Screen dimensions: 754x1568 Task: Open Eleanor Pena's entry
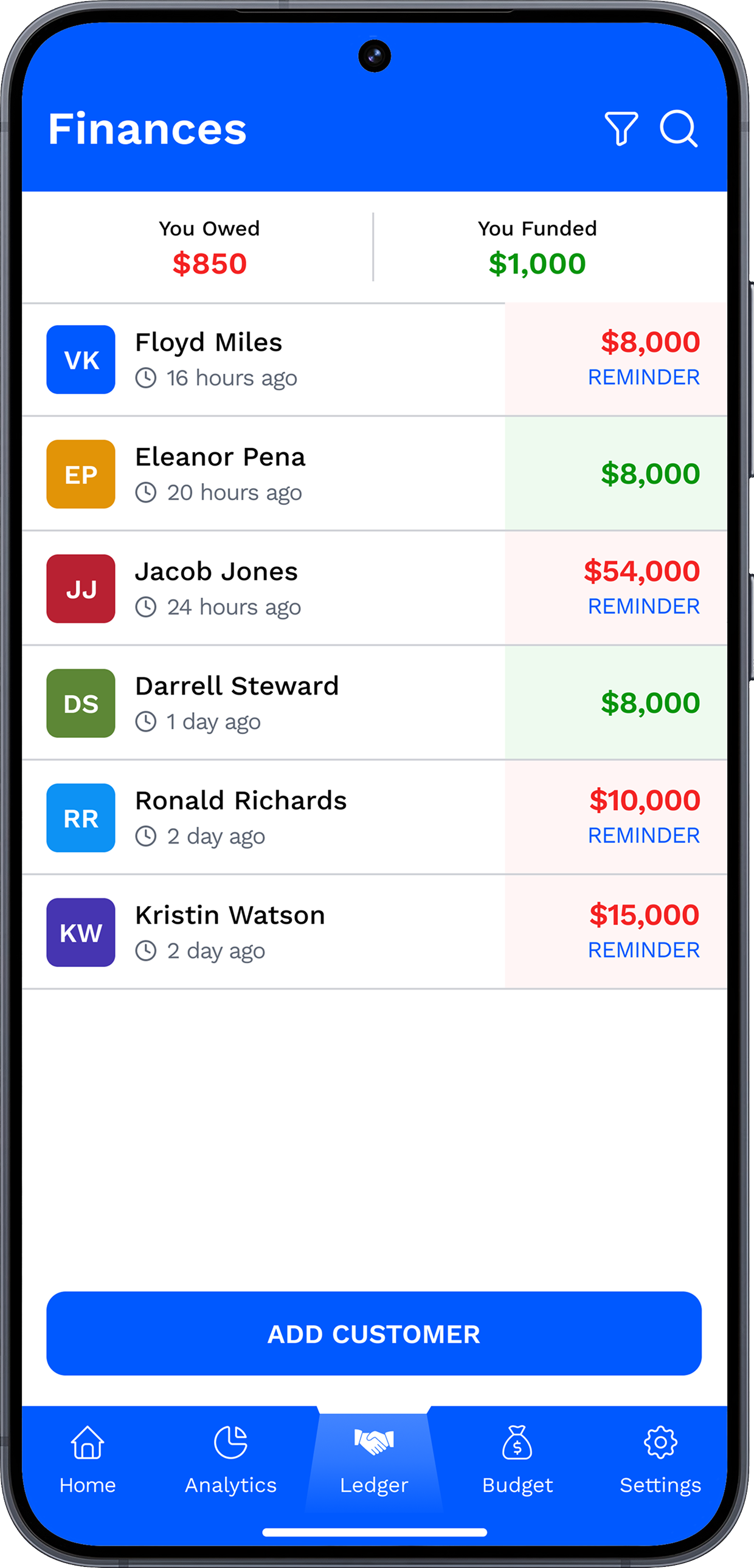coord(220,473)
